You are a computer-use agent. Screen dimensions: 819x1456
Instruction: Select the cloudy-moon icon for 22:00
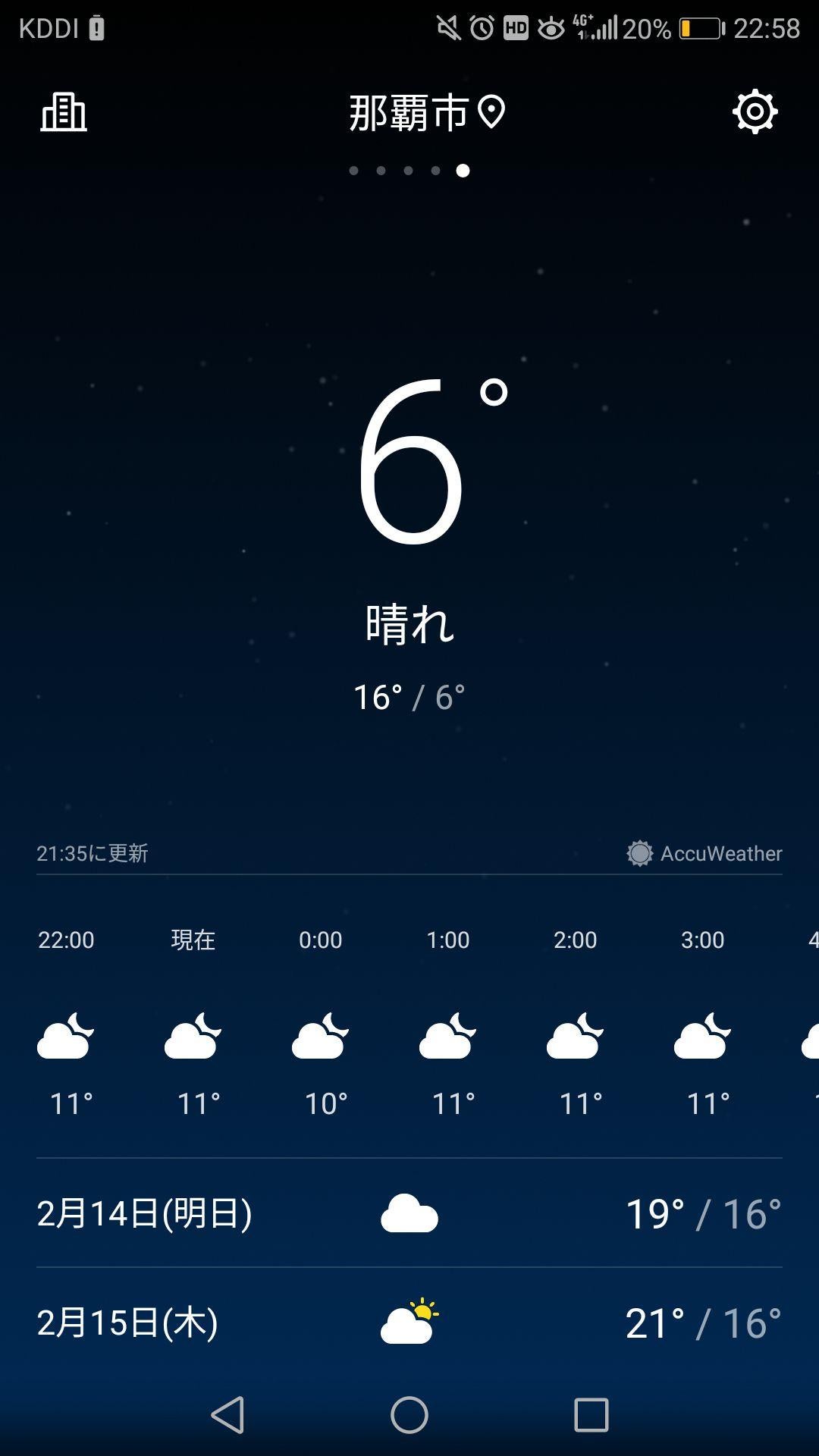pos(67,1039)
